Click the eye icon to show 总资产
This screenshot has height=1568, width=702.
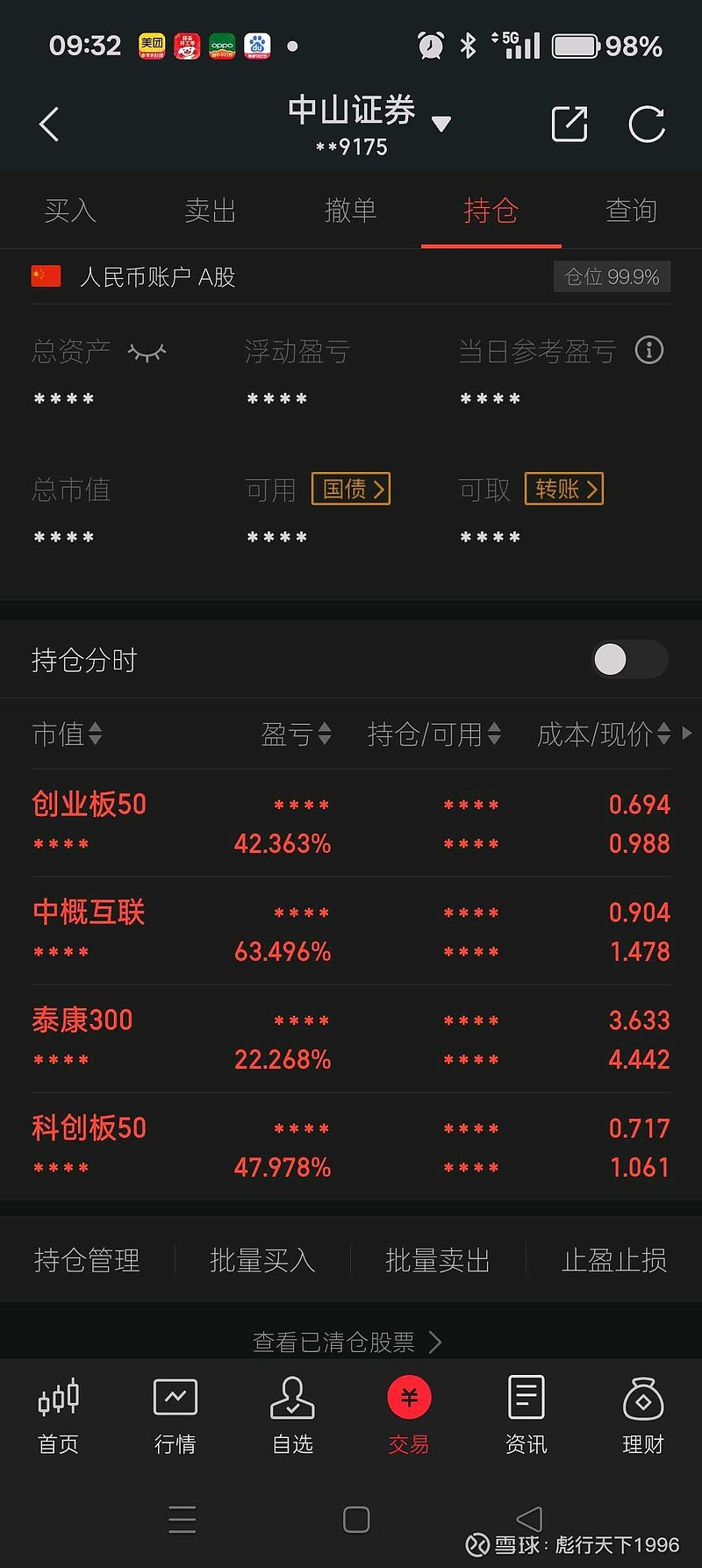pos(147,352)
